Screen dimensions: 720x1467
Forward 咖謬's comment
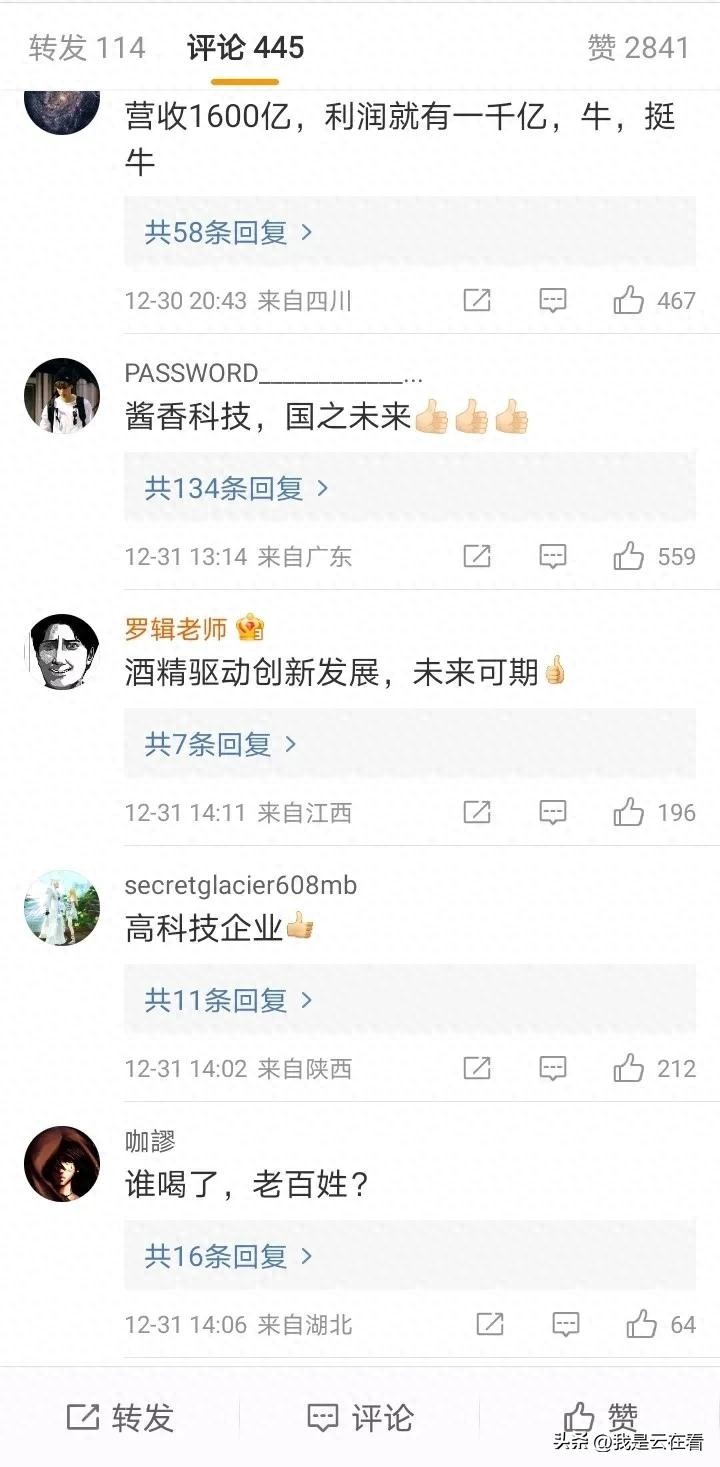coord(489,1325)
